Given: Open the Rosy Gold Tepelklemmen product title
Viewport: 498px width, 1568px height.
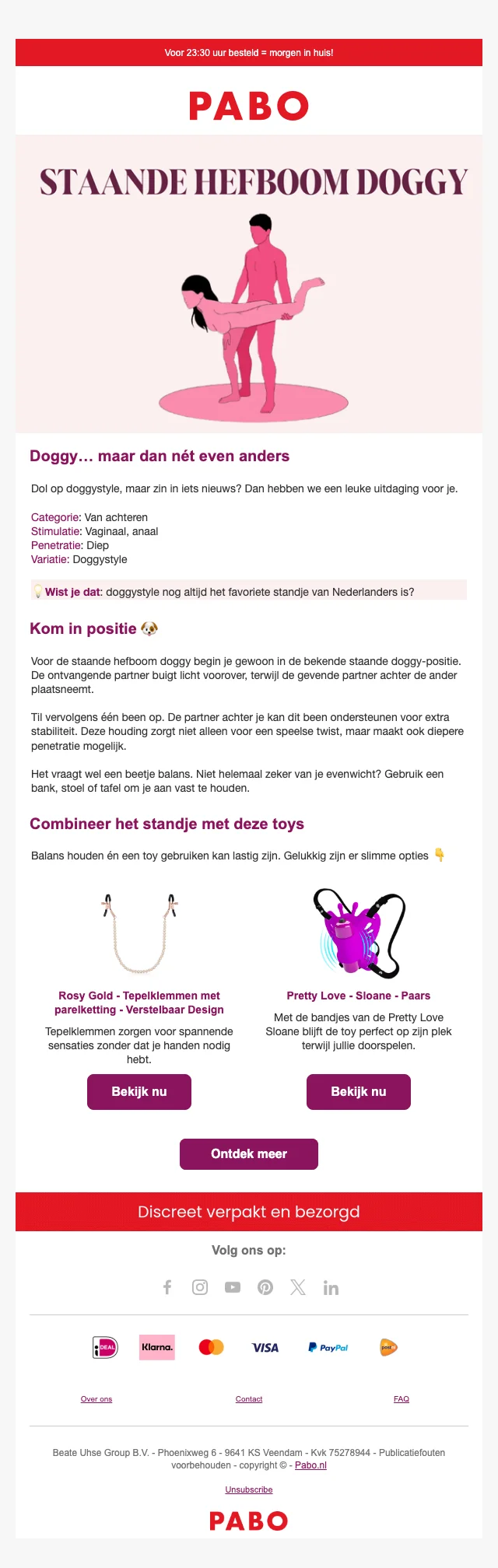Looking at the screenshot, I should click(x=139, y=1003).
